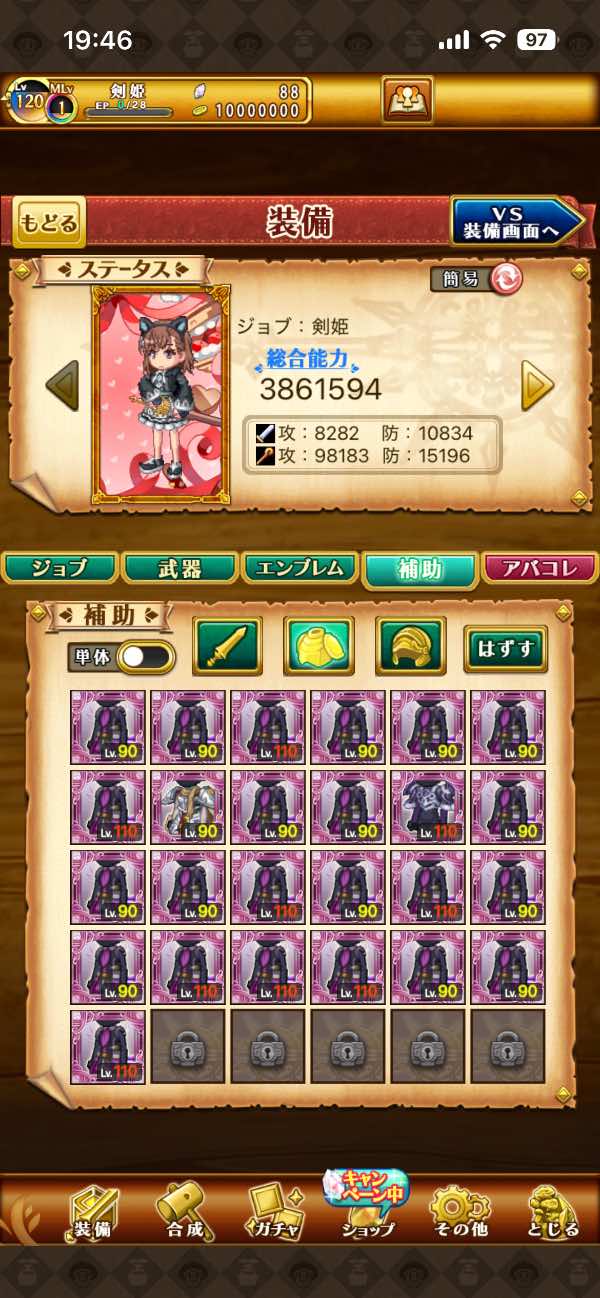The image size is (600, 1298).
Task: Select the white armor item Lv.90
Action: 187,807
